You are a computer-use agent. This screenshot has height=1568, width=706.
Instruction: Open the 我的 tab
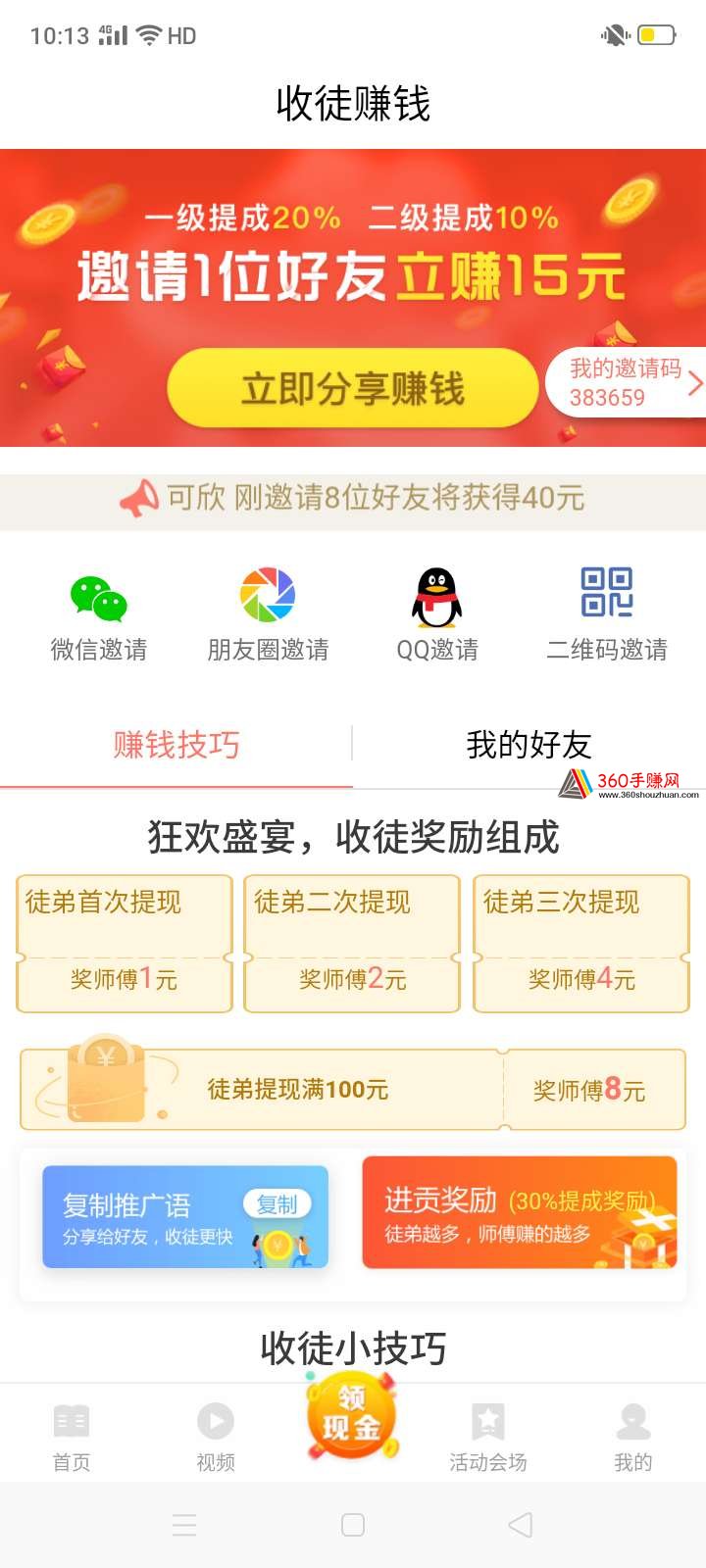click(x=633, y=1438)
